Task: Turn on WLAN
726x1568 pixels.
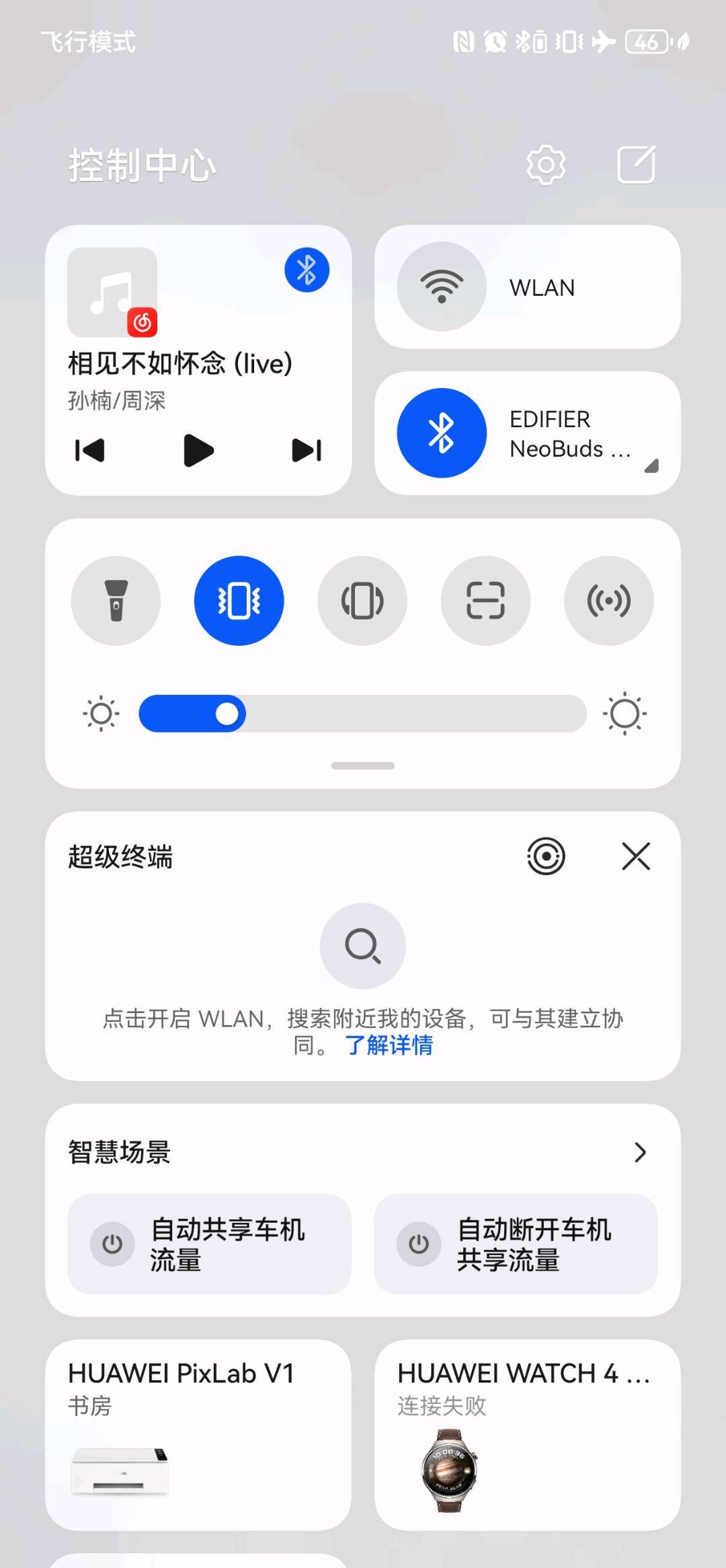Action: pyautogui.click(x=442, y=287)
